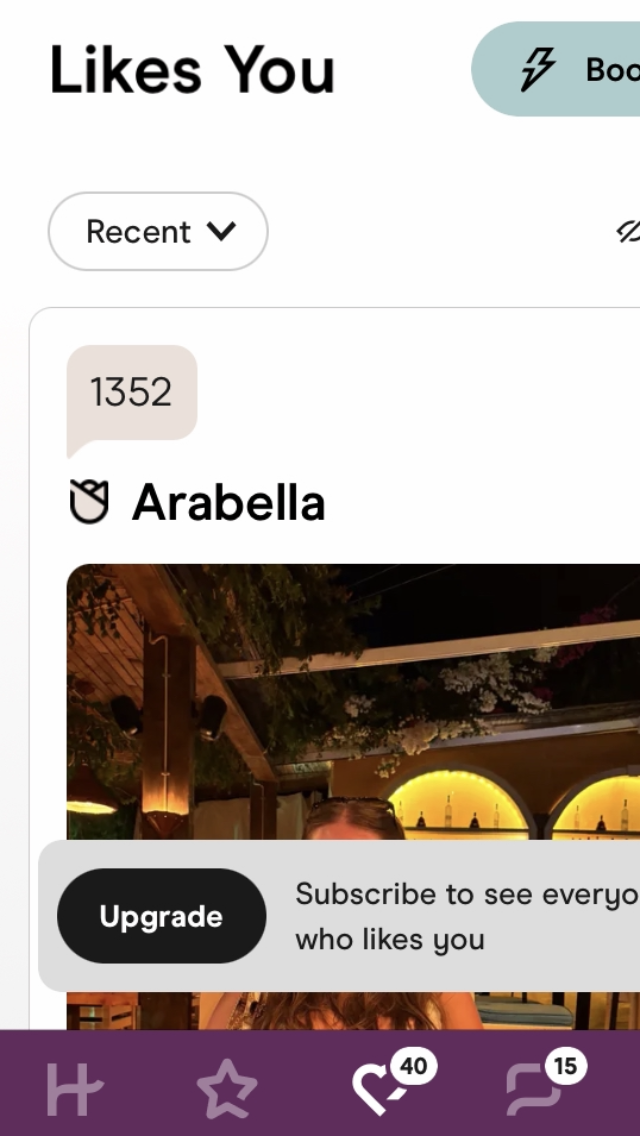640x1136 pixels.
Task: Go to the Matches chat tab
Action: 535,1087
